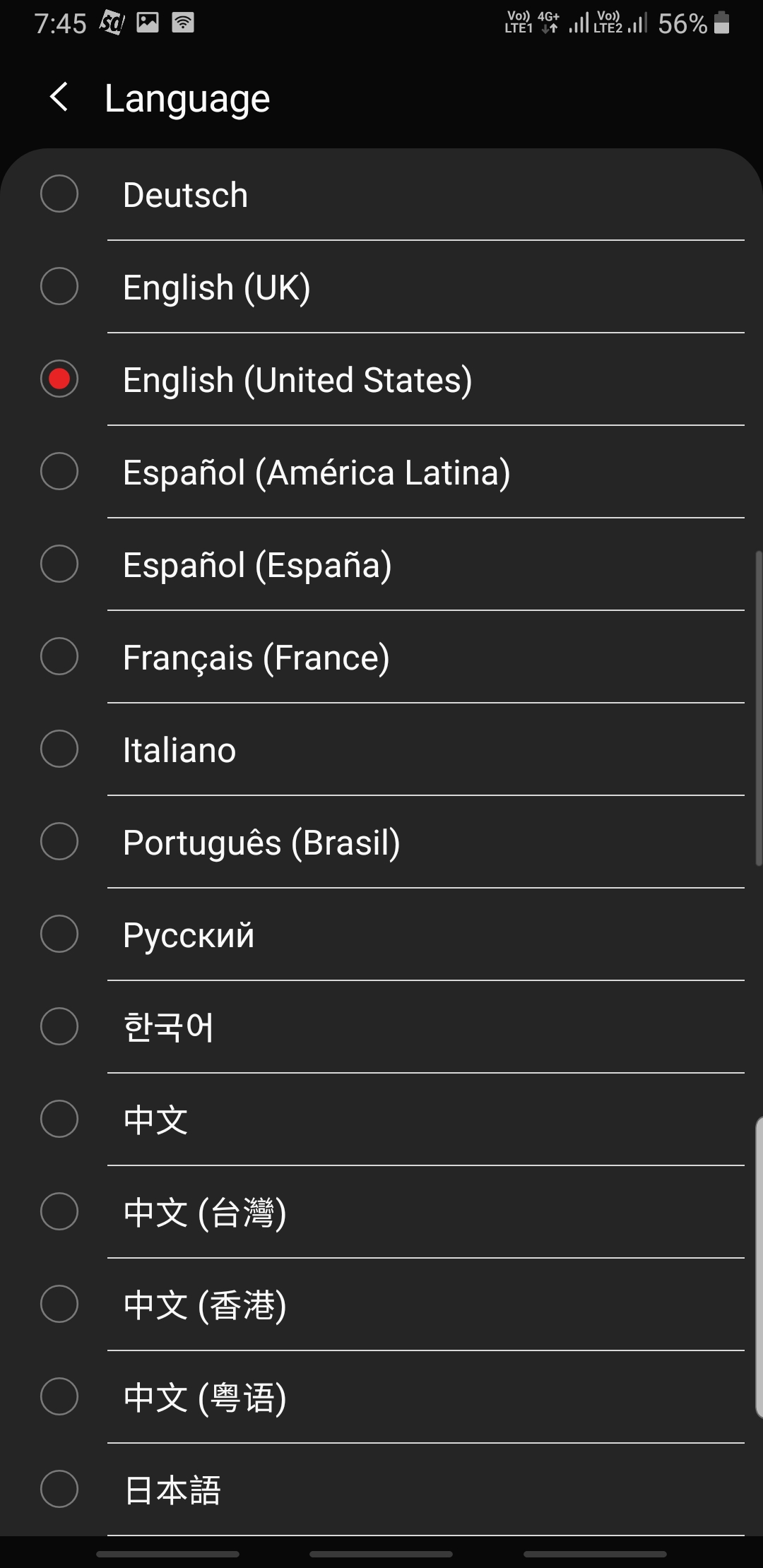Go back from Language screen

click(x=59, y=97)
